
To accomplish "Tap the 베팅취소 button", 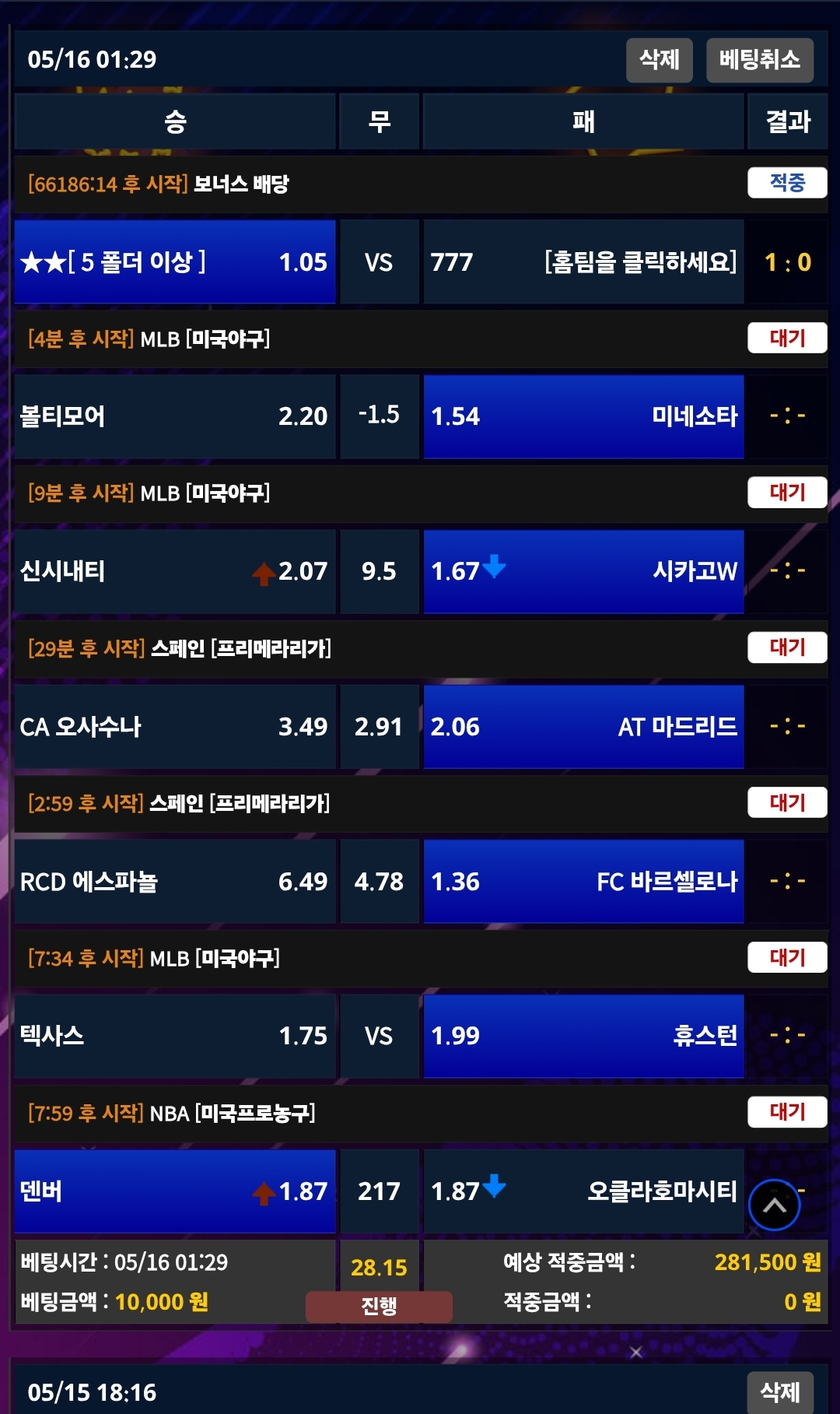I will (x=759, y=60).
